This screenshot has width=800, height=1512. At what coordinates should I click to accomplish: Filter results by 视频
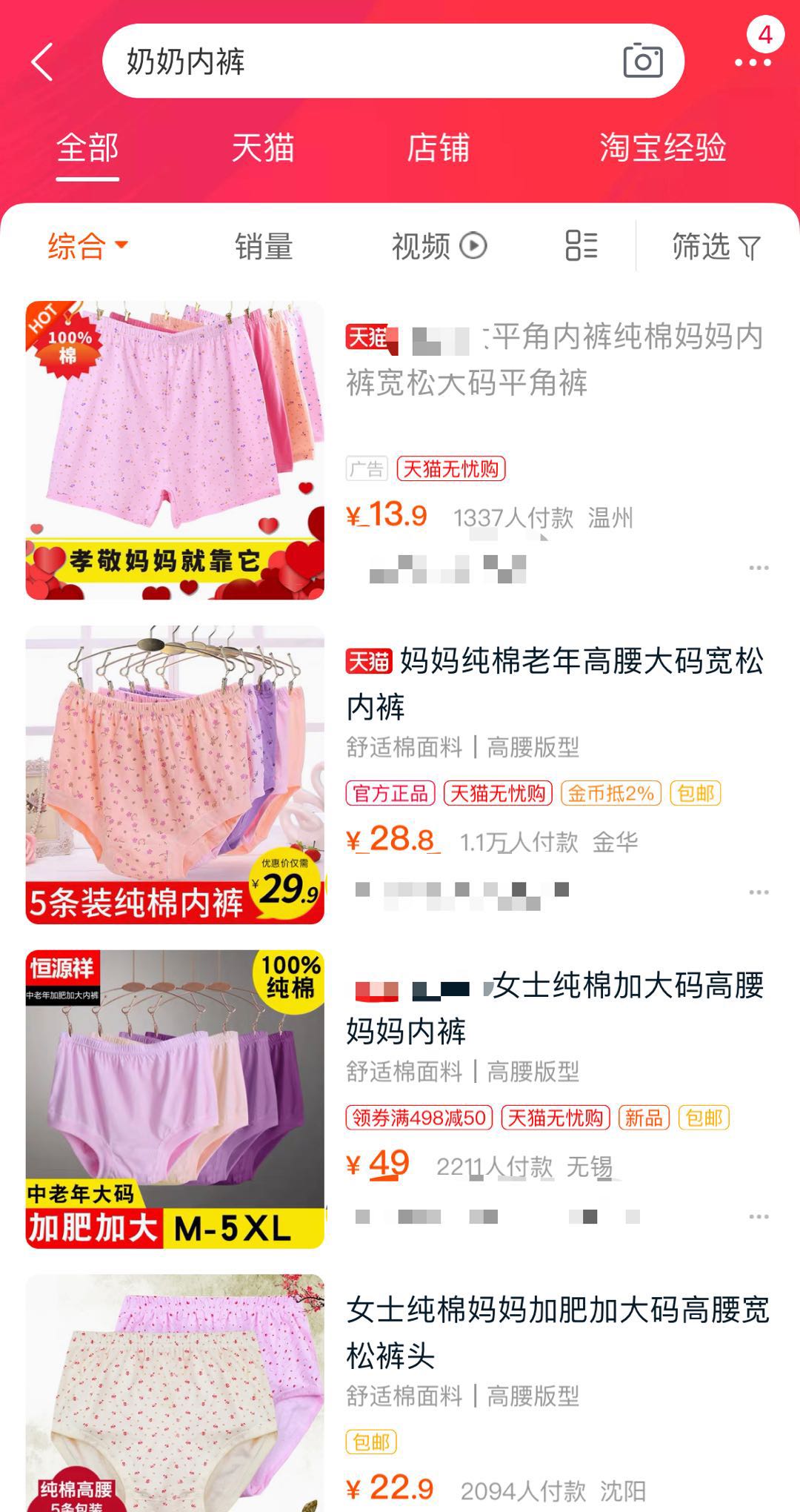439,246
